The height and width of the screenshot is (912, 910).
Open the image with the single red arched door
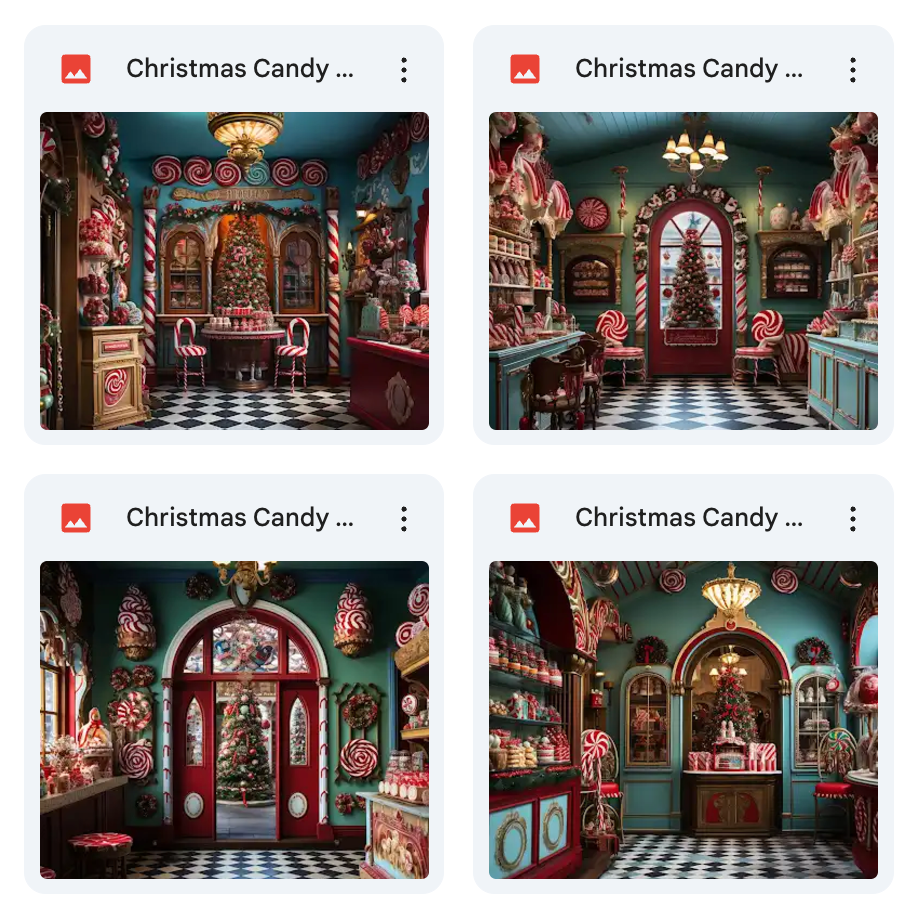coord(683,270)
